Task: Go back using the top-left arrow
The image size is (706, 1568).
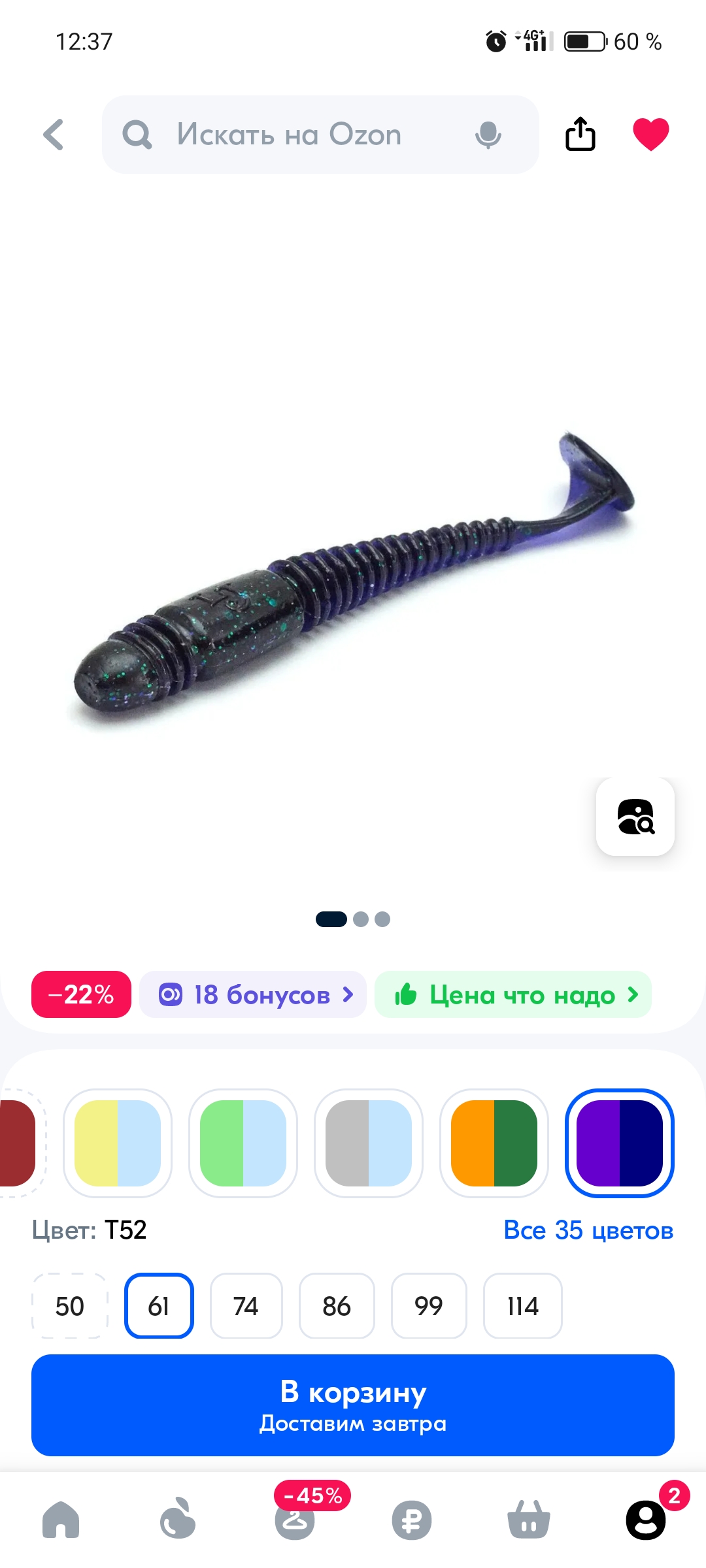Action: click(x=54, y=135)
